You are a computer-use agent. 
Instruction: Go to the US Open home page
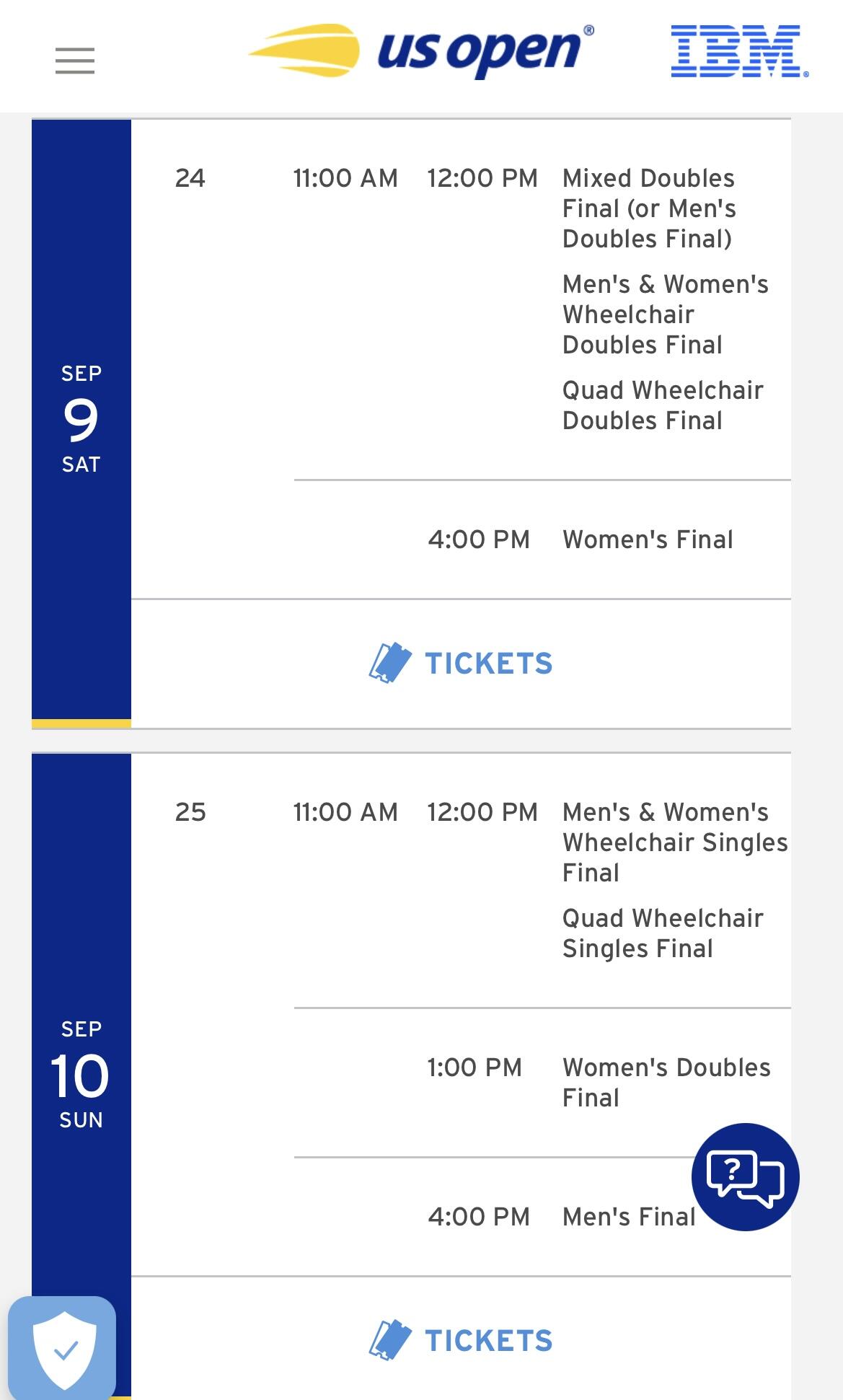coord(421,51)
